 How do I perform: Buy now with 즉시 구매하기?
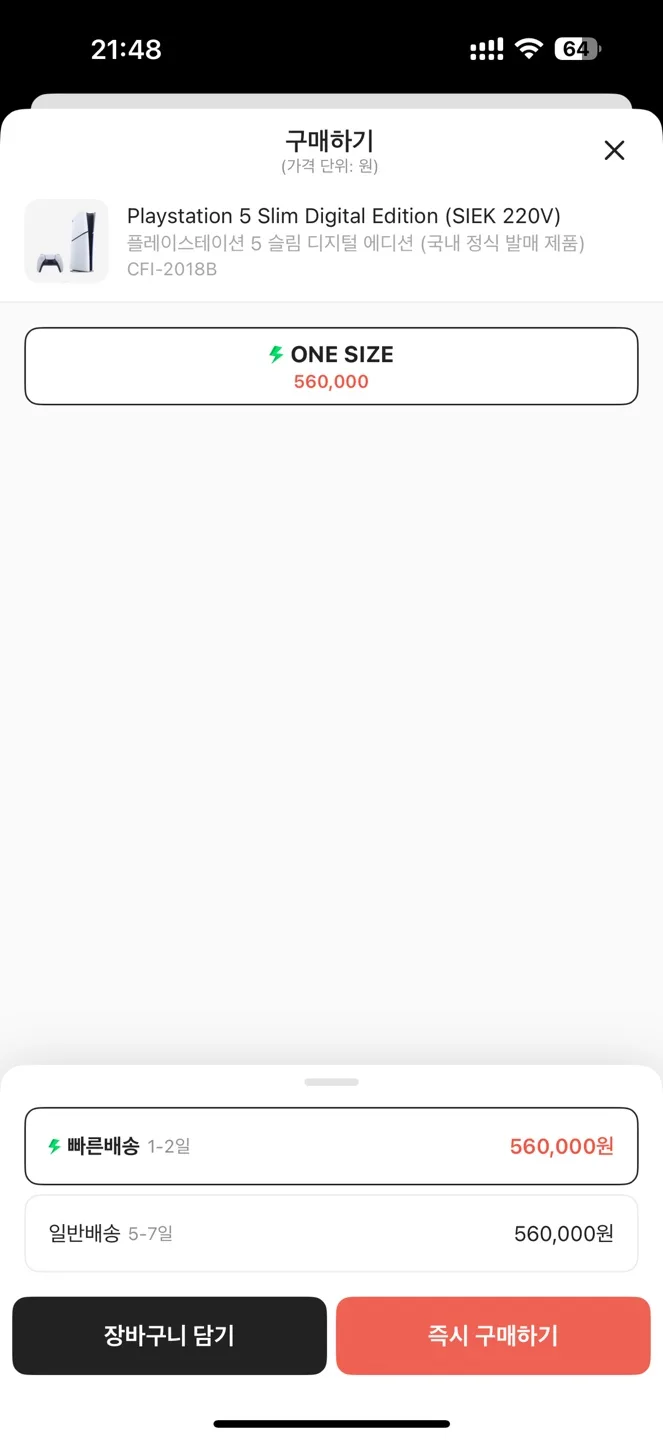pos(493,1336)
